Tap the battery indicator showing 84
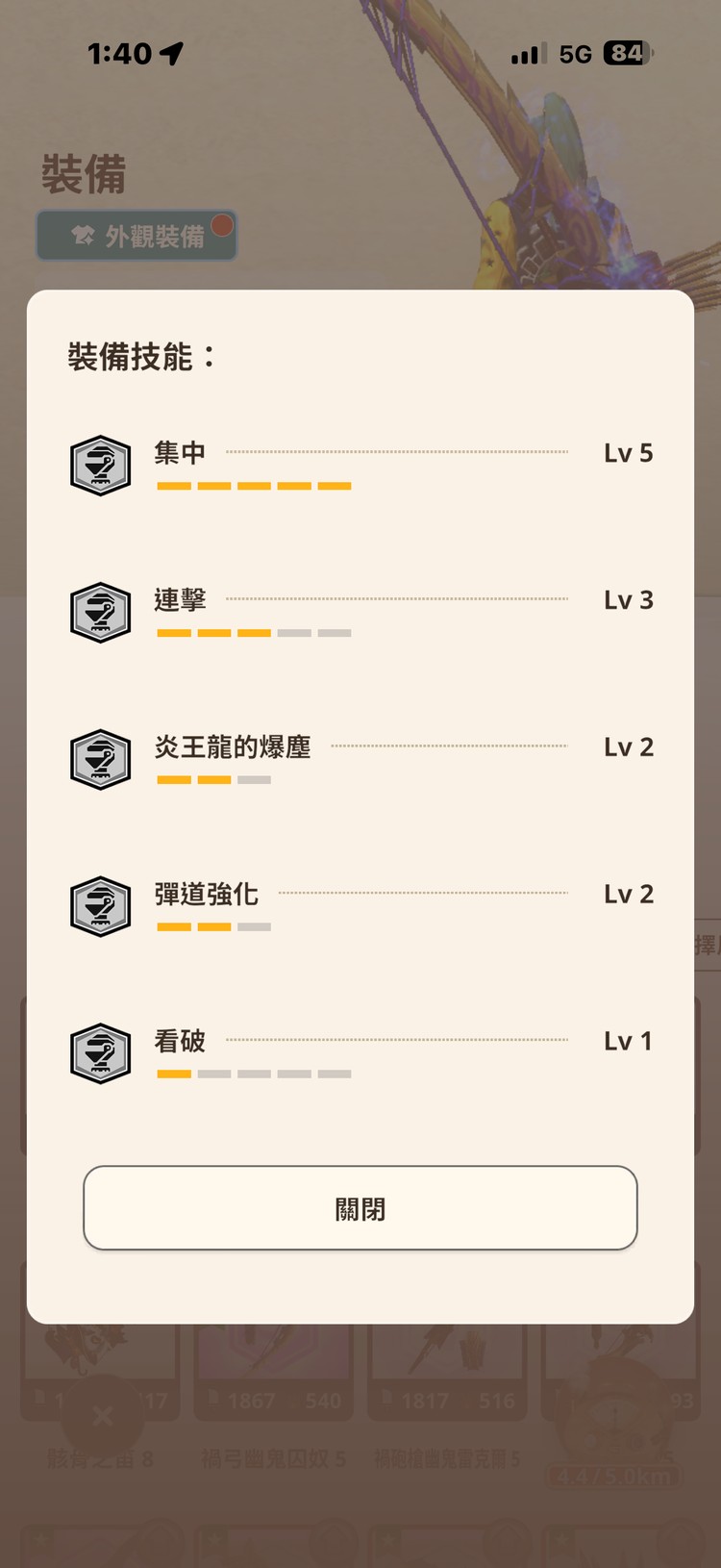The height and width of the screenshot is (1568, 721). point(625,53)
